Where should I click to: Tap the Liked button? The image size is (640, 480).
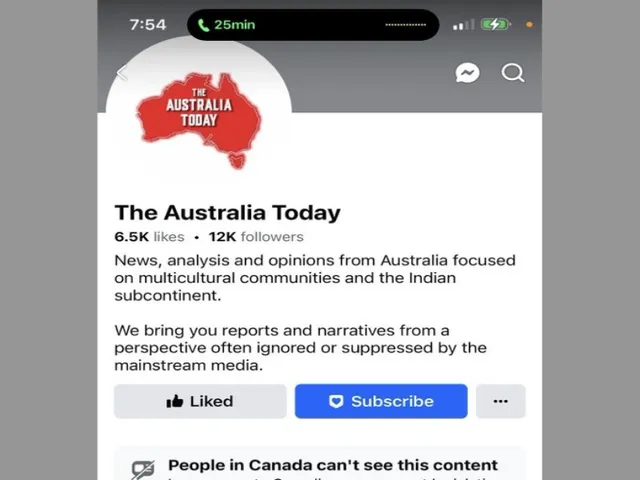(200, 401)
